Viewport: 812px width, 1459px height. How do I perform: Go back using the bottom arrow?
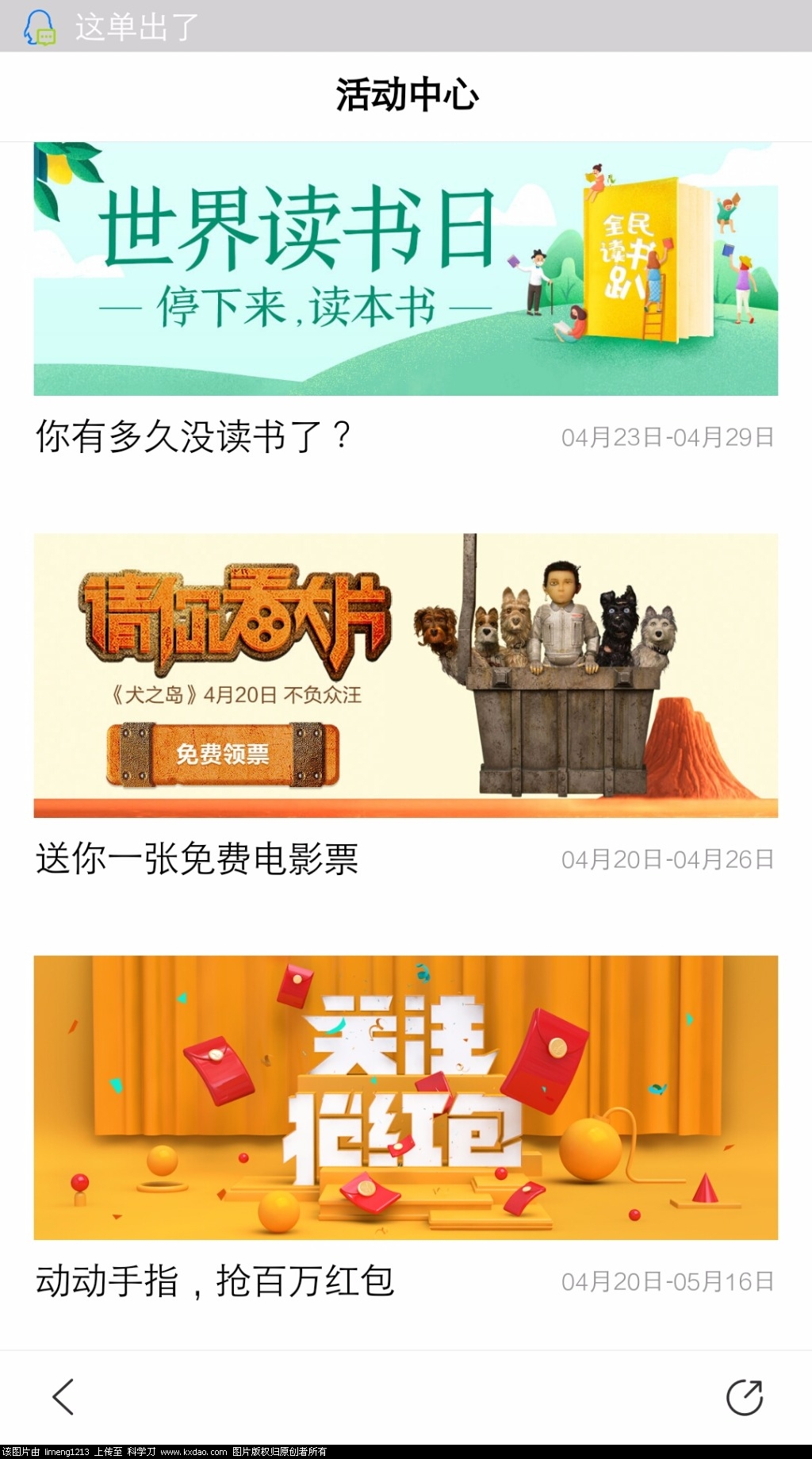tap(63, 1396)
